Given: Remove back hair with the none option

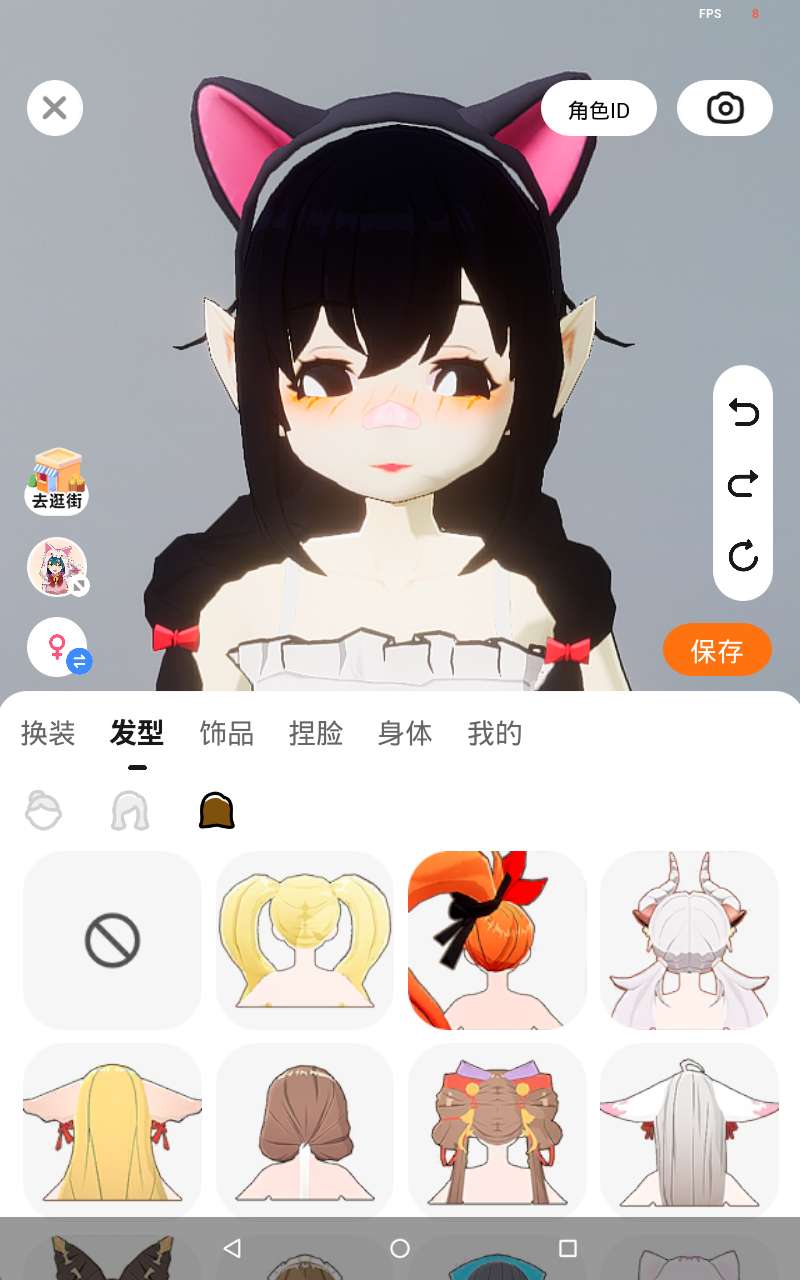Looking at the screenshot, I should (112, 940).
